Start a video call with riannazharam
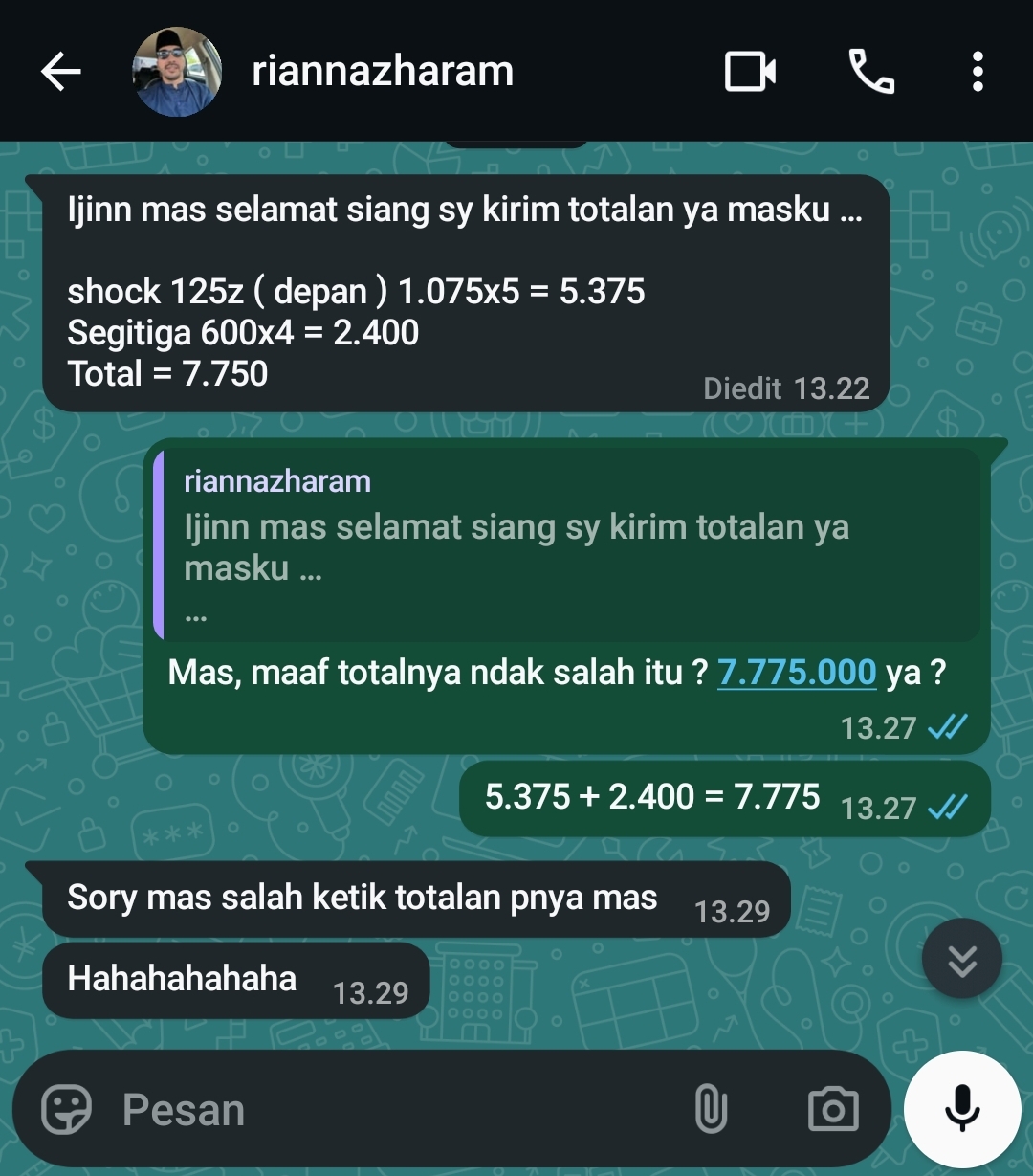 tap(750, 72)
